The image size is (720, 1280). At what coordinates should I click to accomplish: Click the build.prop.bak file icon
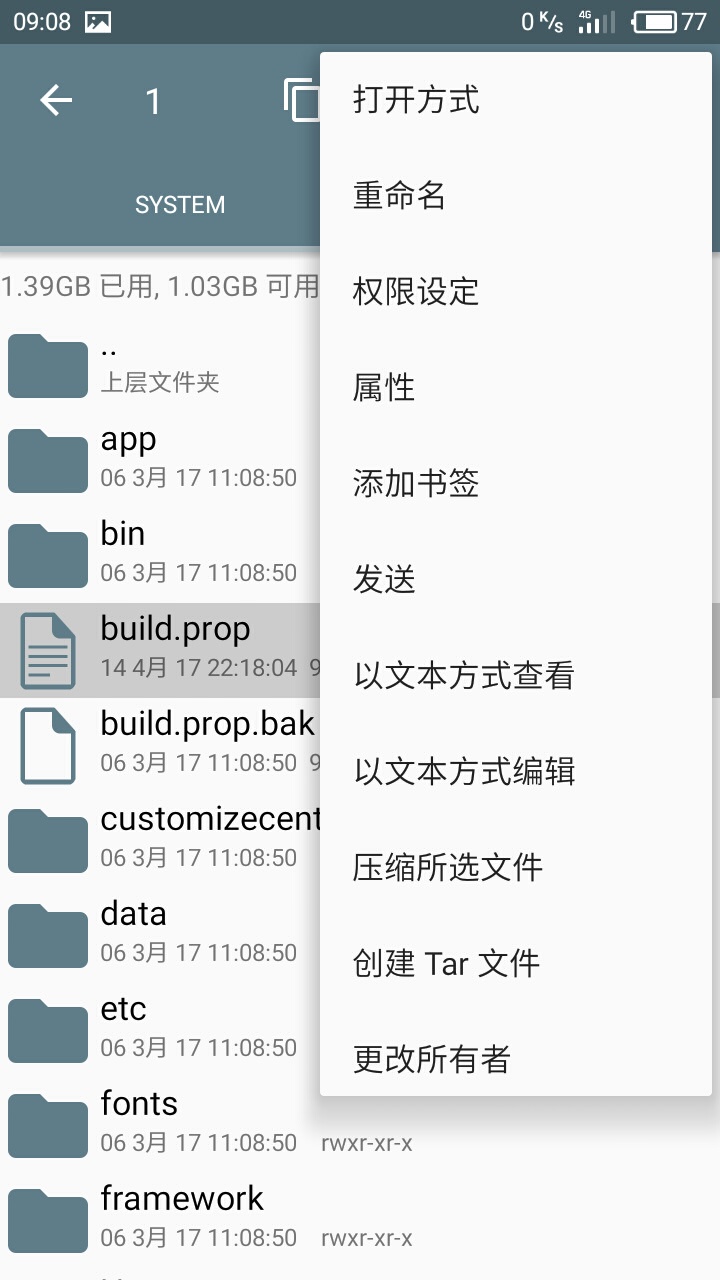click(47, 745)
